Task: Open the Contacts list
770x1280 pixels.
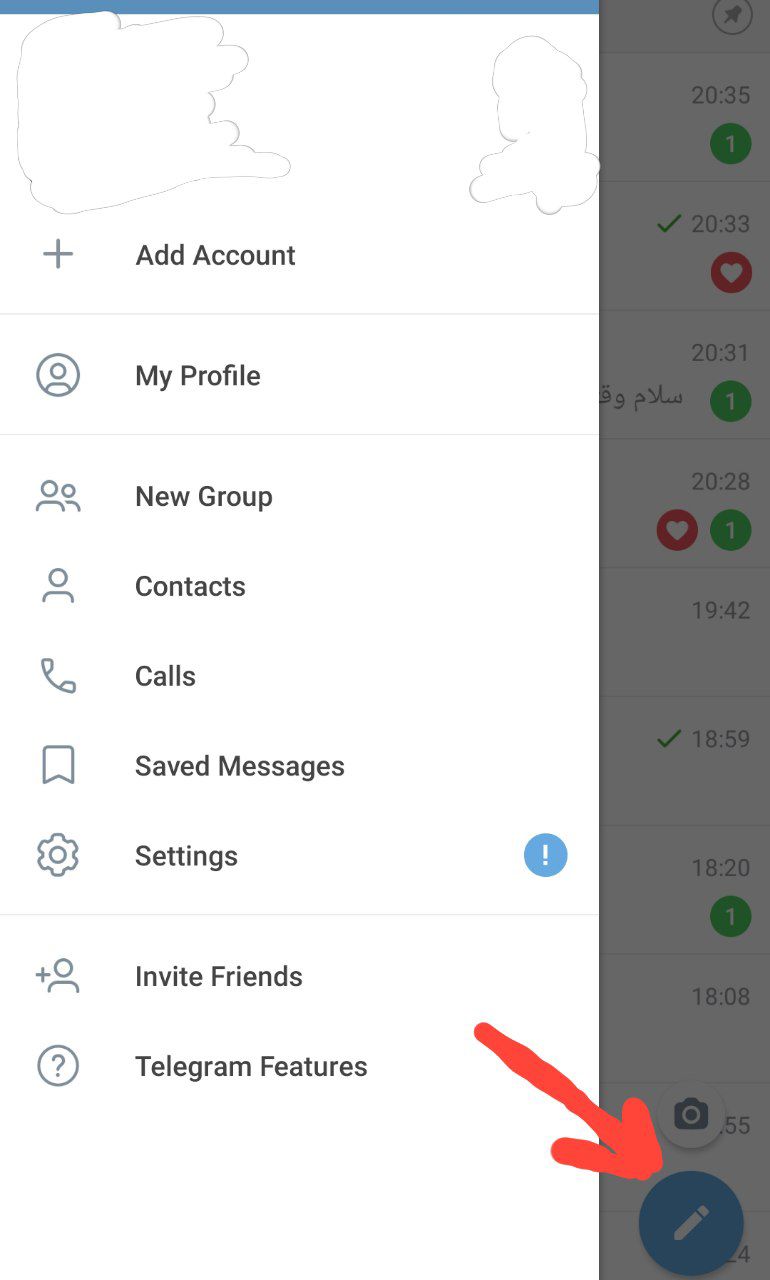Action: [x=190, y=586]
